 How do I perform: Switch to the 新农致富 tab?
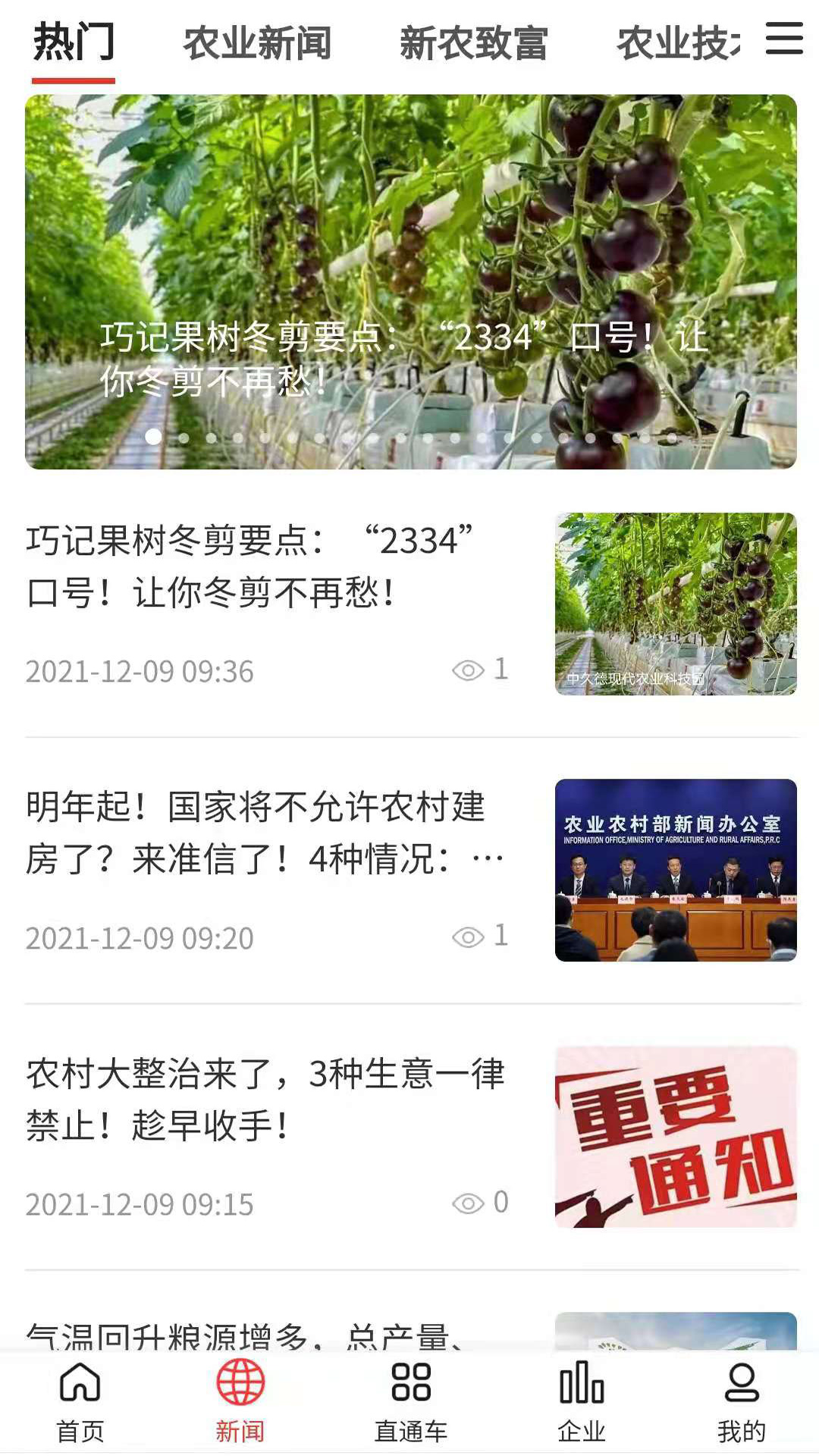(x=473, y=42)
